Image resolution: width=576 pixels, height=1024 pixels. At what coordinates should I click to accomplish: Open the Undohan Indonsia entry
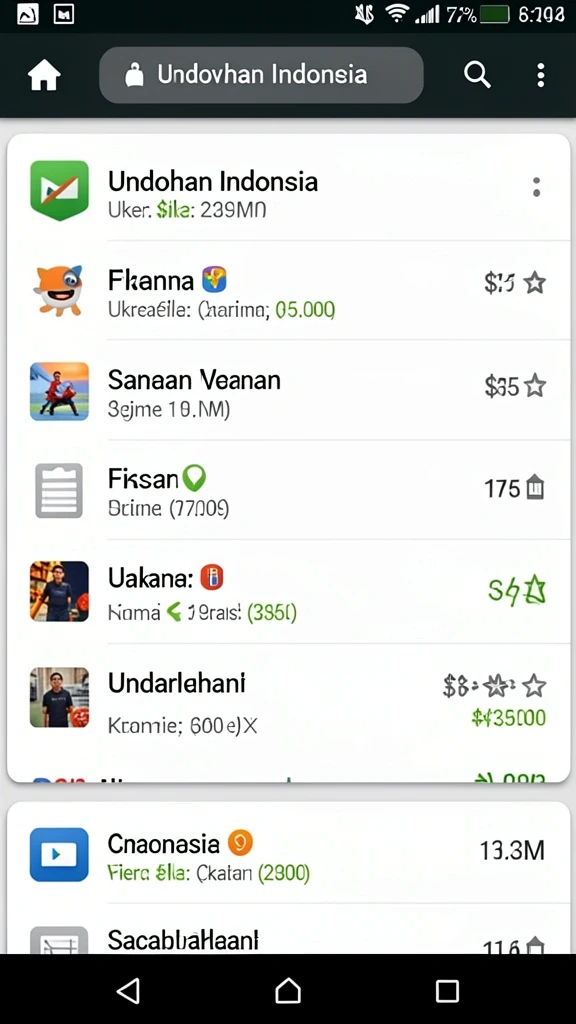(288, 190)
